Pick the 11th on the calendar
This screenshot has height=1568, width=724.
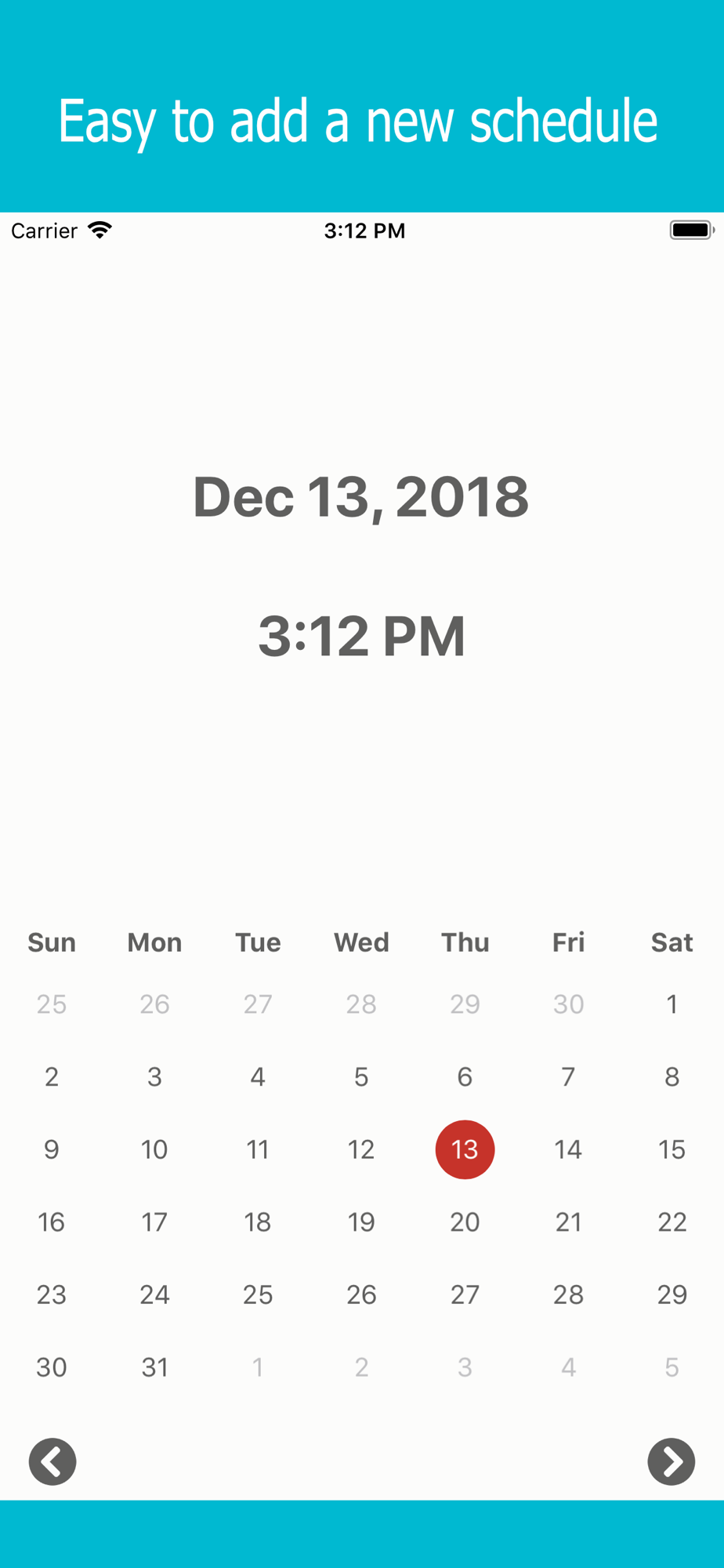coord(258,1149)
